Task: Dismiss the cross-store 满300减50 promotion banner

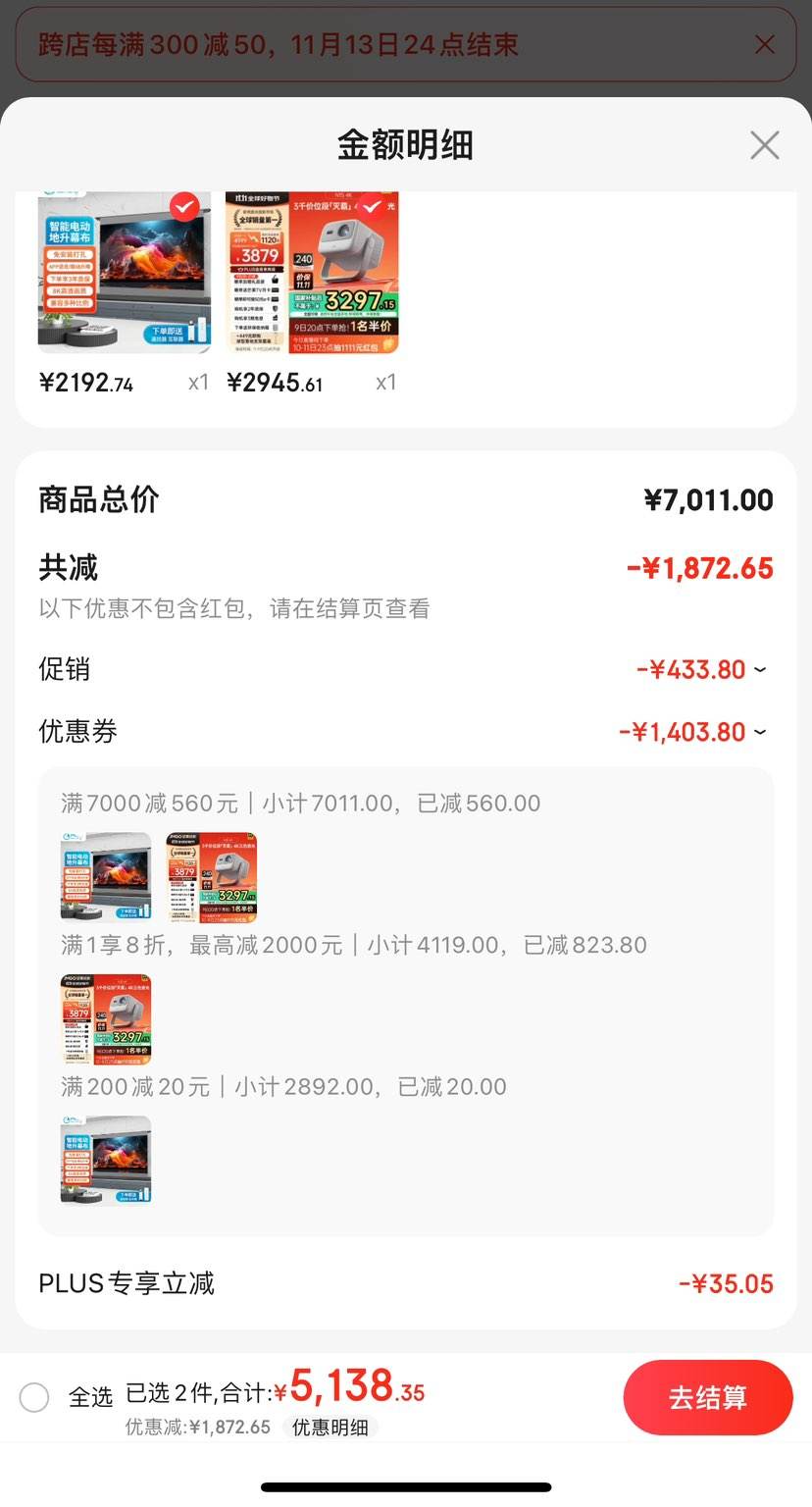Action: pyautogui.click(x=766, y=44)
